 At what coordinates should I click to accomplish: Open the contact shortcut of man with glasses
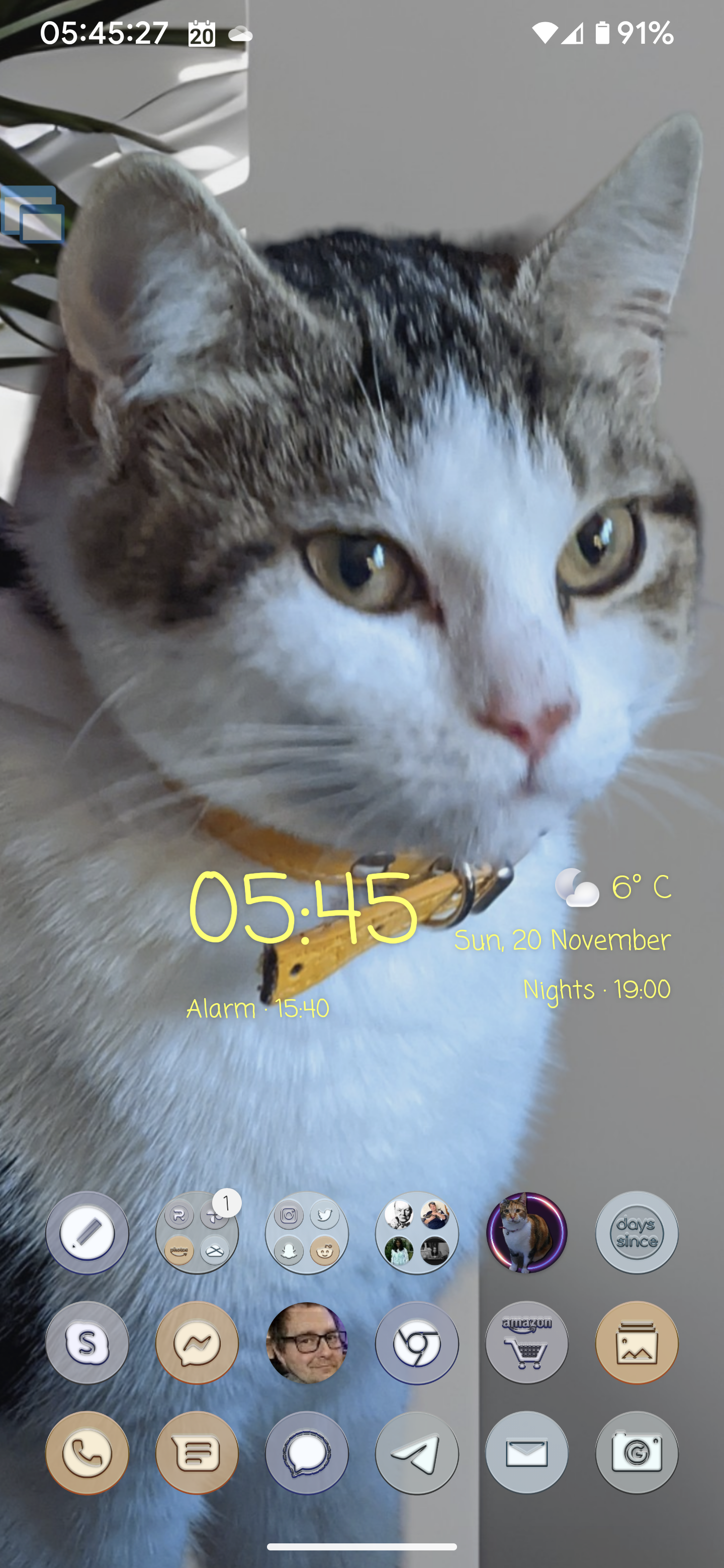pos(307,1343)
